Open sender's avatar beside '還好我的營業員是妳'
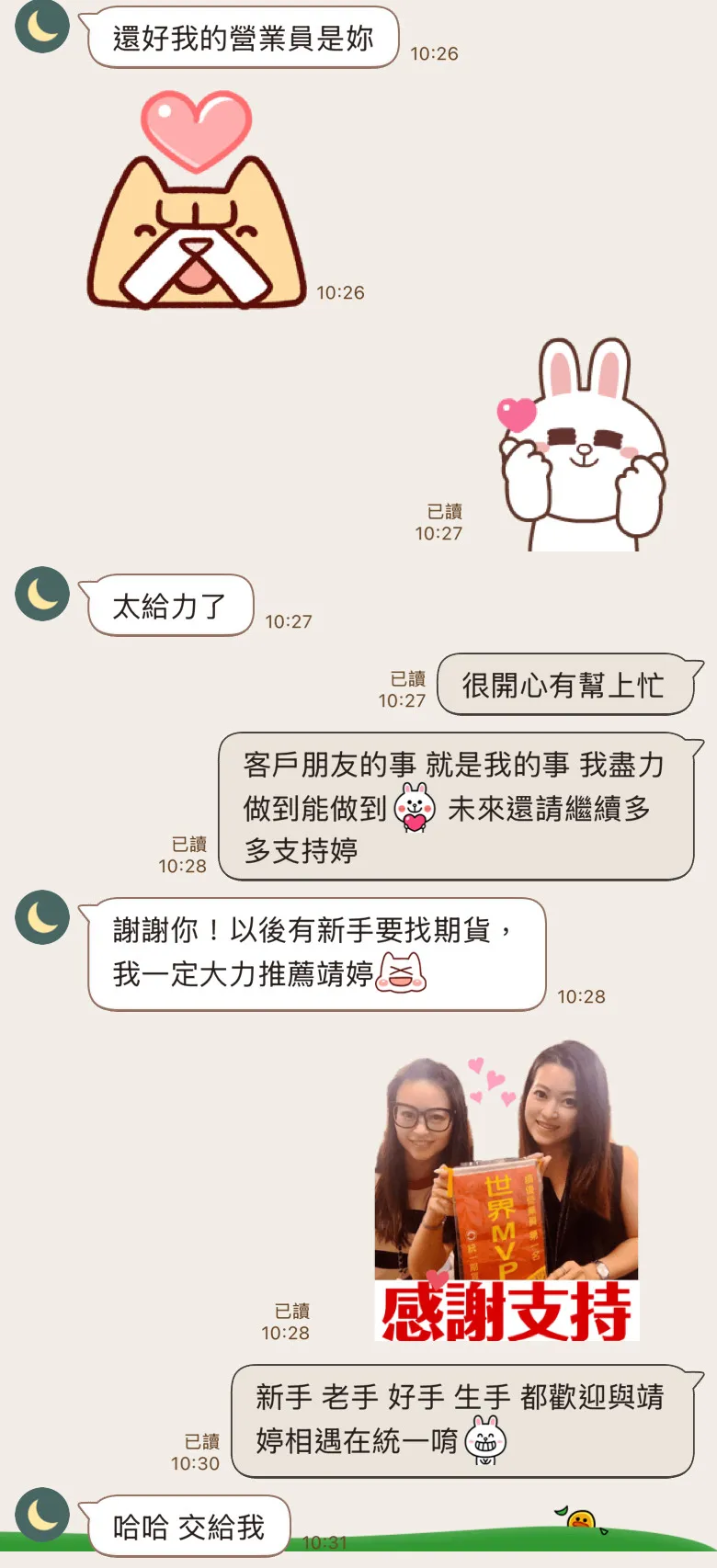The width and height of the screenshot is (717, 1568). (x=42, y=26)
